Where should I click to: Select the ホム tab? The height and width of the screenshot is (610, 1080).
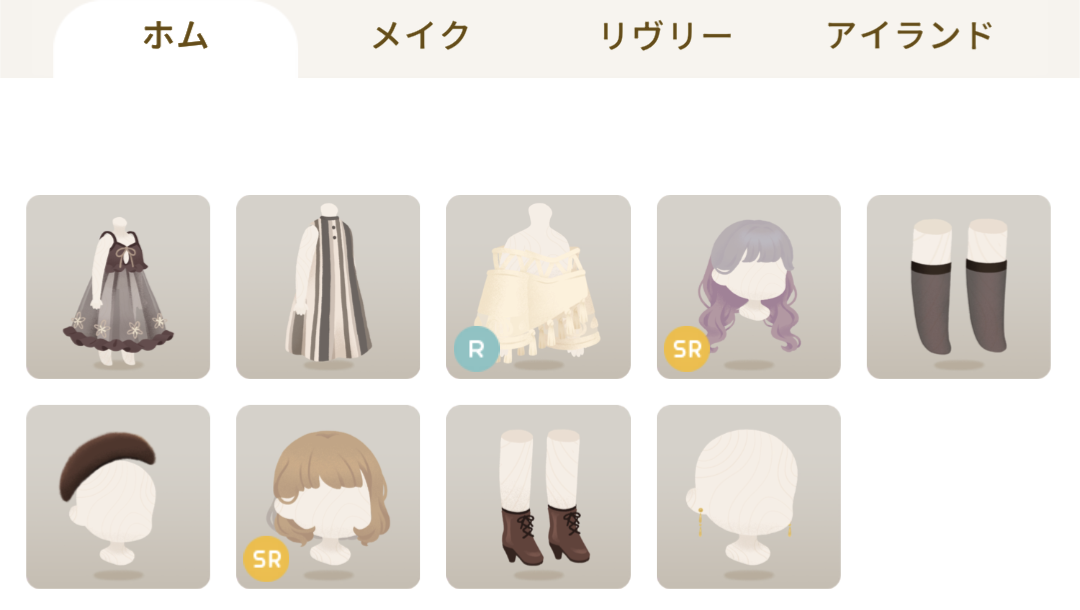[x=176, y=37]
